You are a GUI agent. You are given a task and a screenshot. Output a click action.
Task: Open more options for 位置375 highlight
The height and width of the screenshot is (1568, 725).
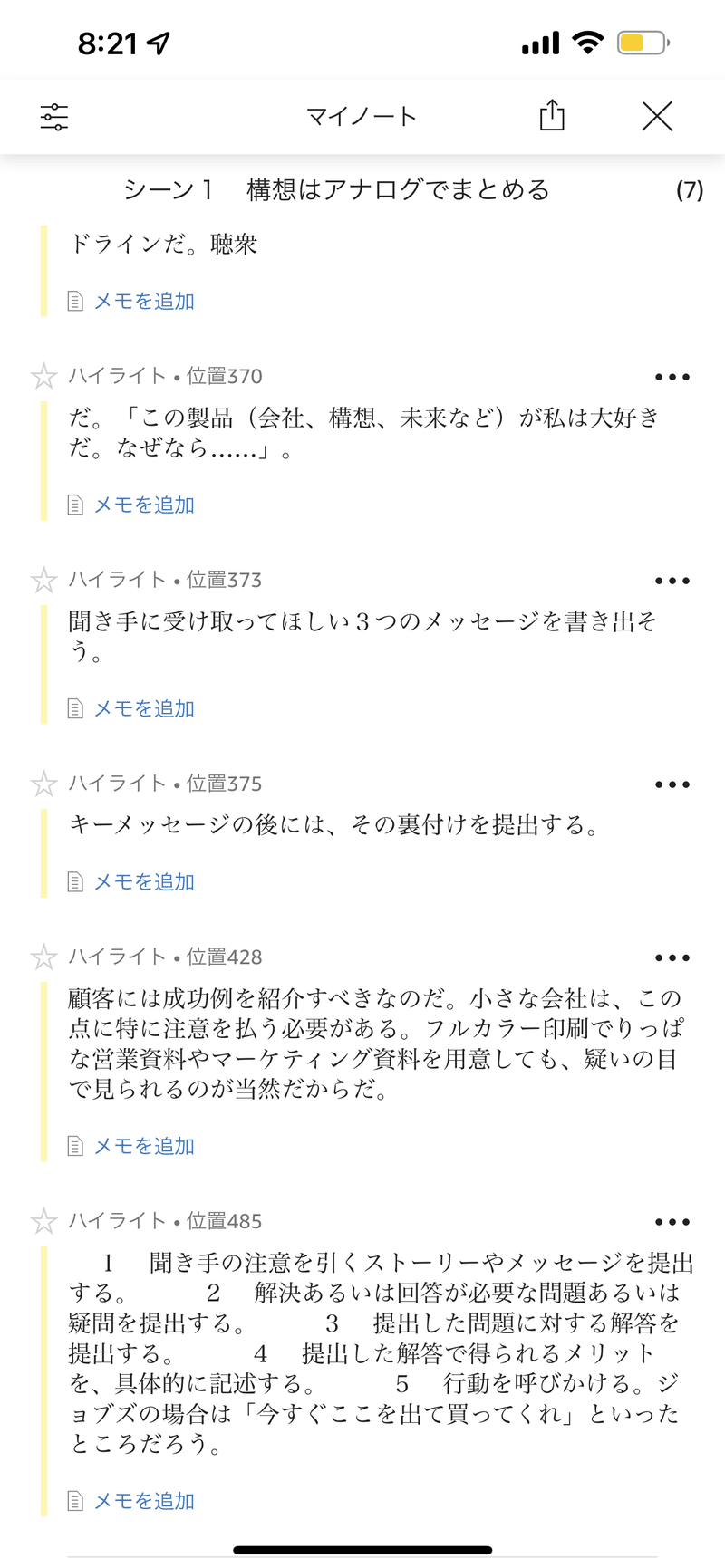coord(672,784)
